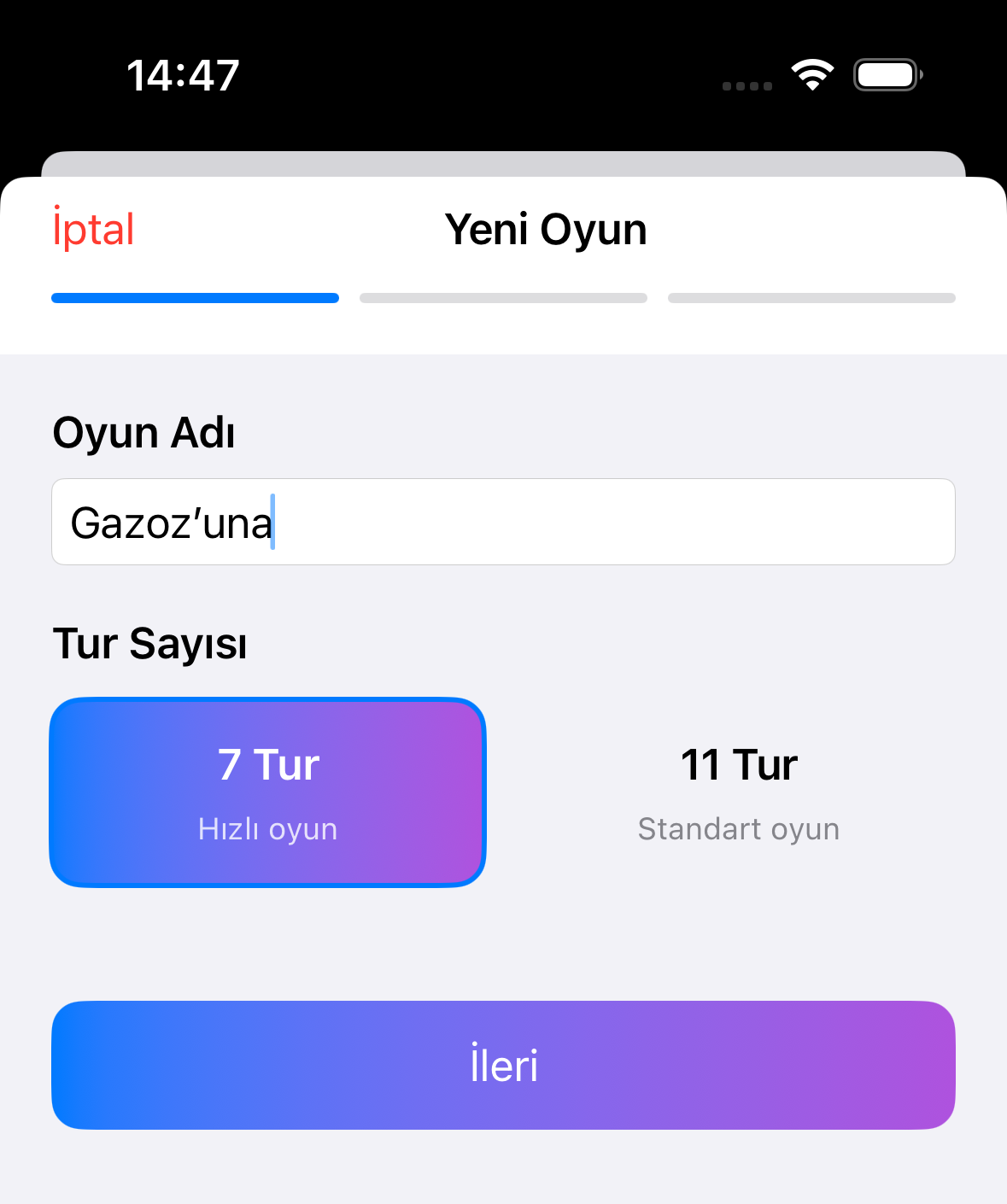
Task: Focus the Oyun Adı text field
Action: tap(503, 522)
